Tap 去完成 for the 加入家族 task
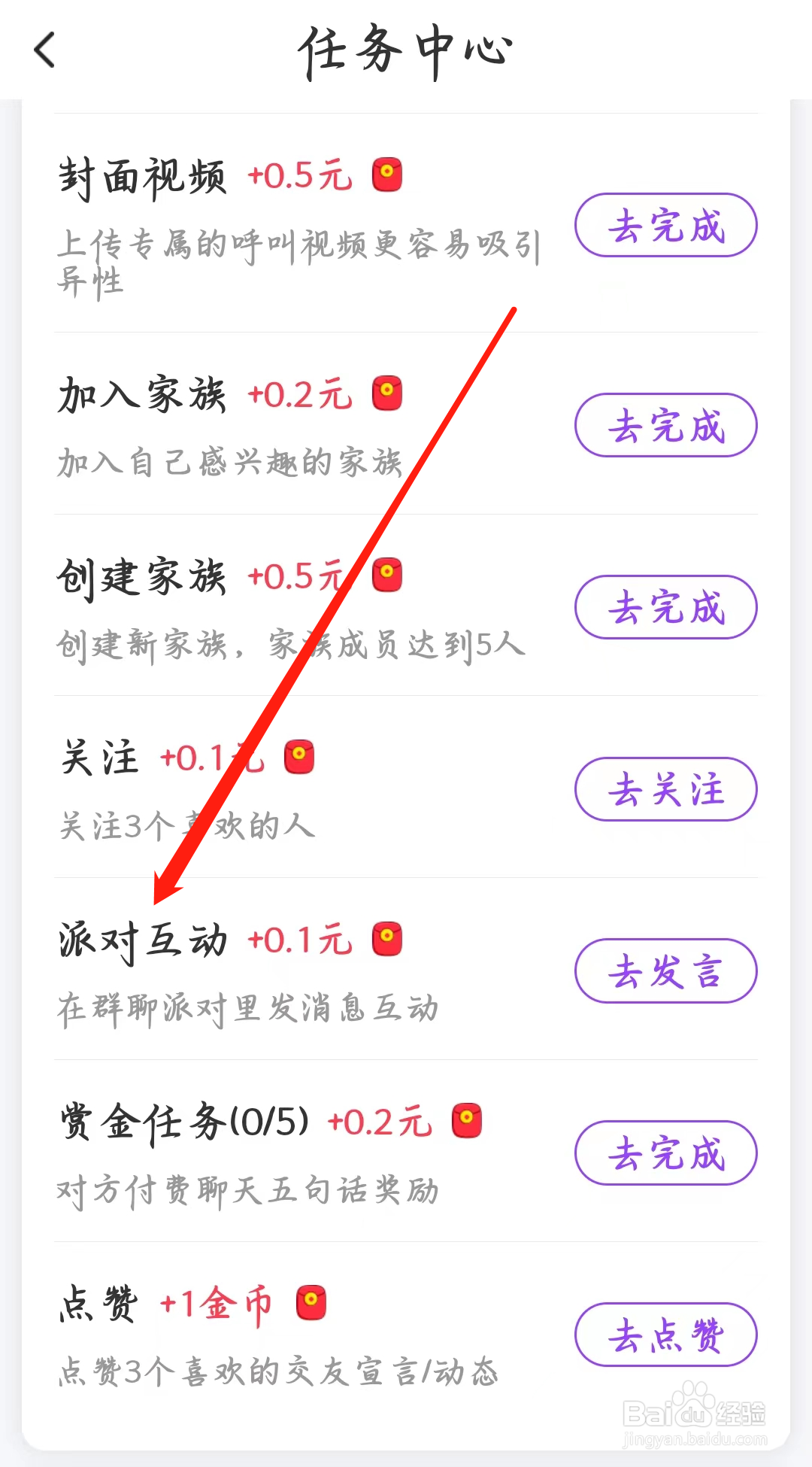 (x=665, y=425)
